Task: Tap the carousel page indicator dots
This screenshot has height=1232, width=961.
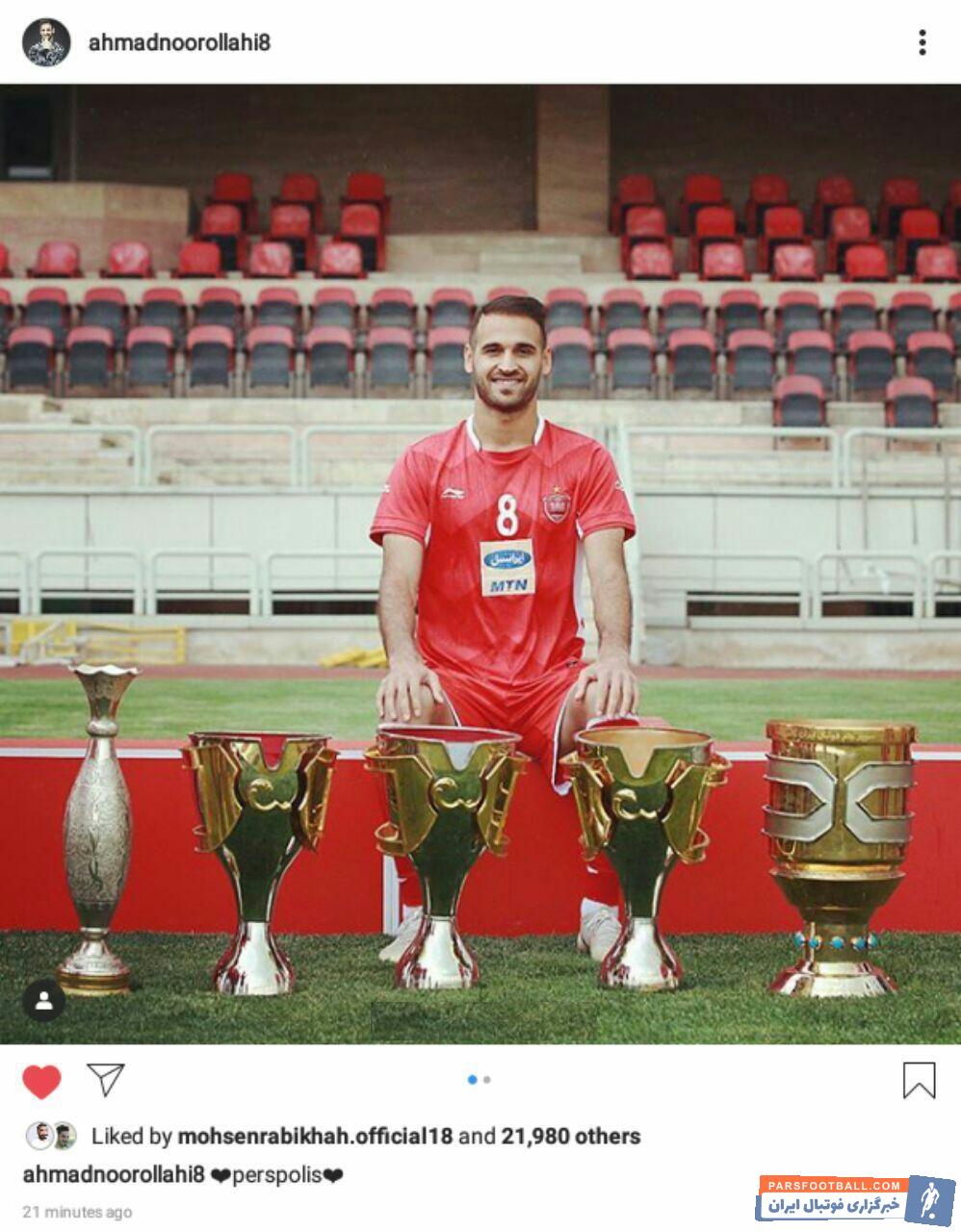Action: pos(480,1080)
